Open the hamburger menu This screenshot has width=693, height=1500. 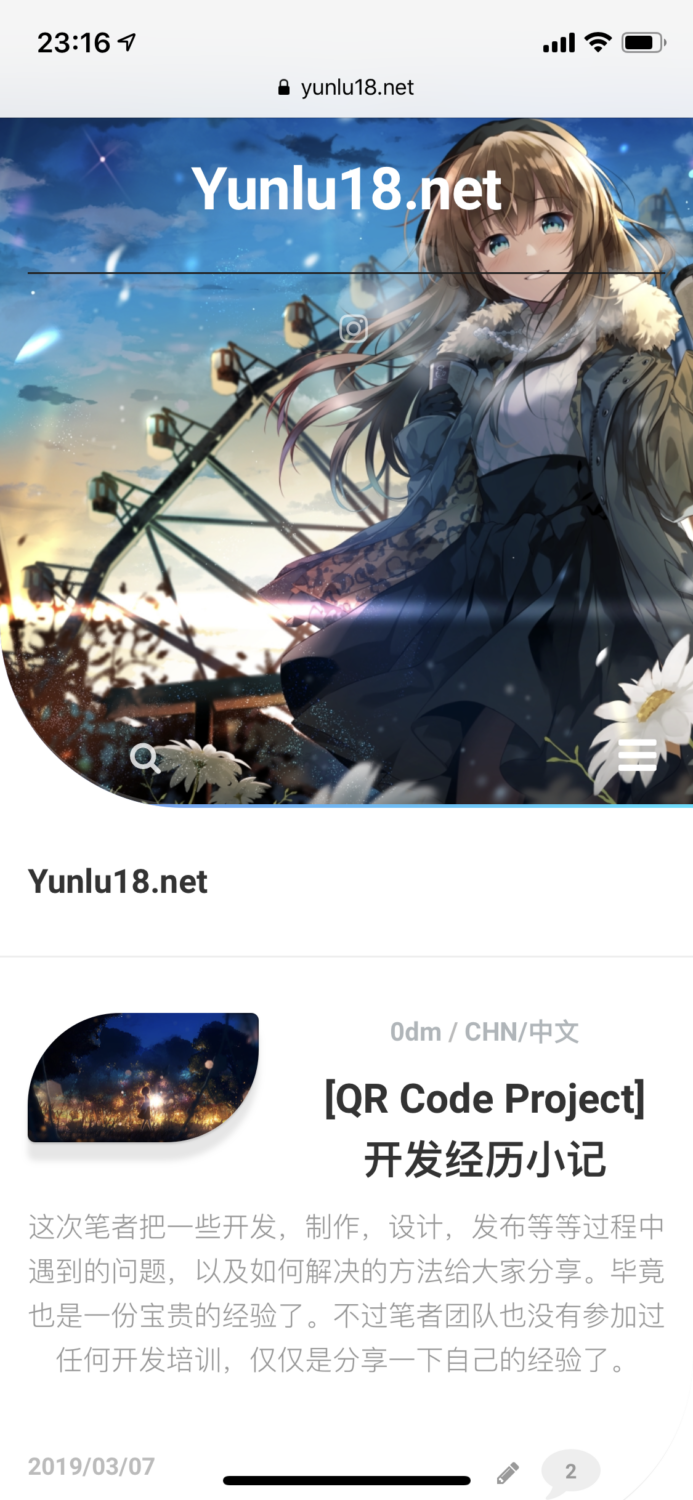point(637,755)
